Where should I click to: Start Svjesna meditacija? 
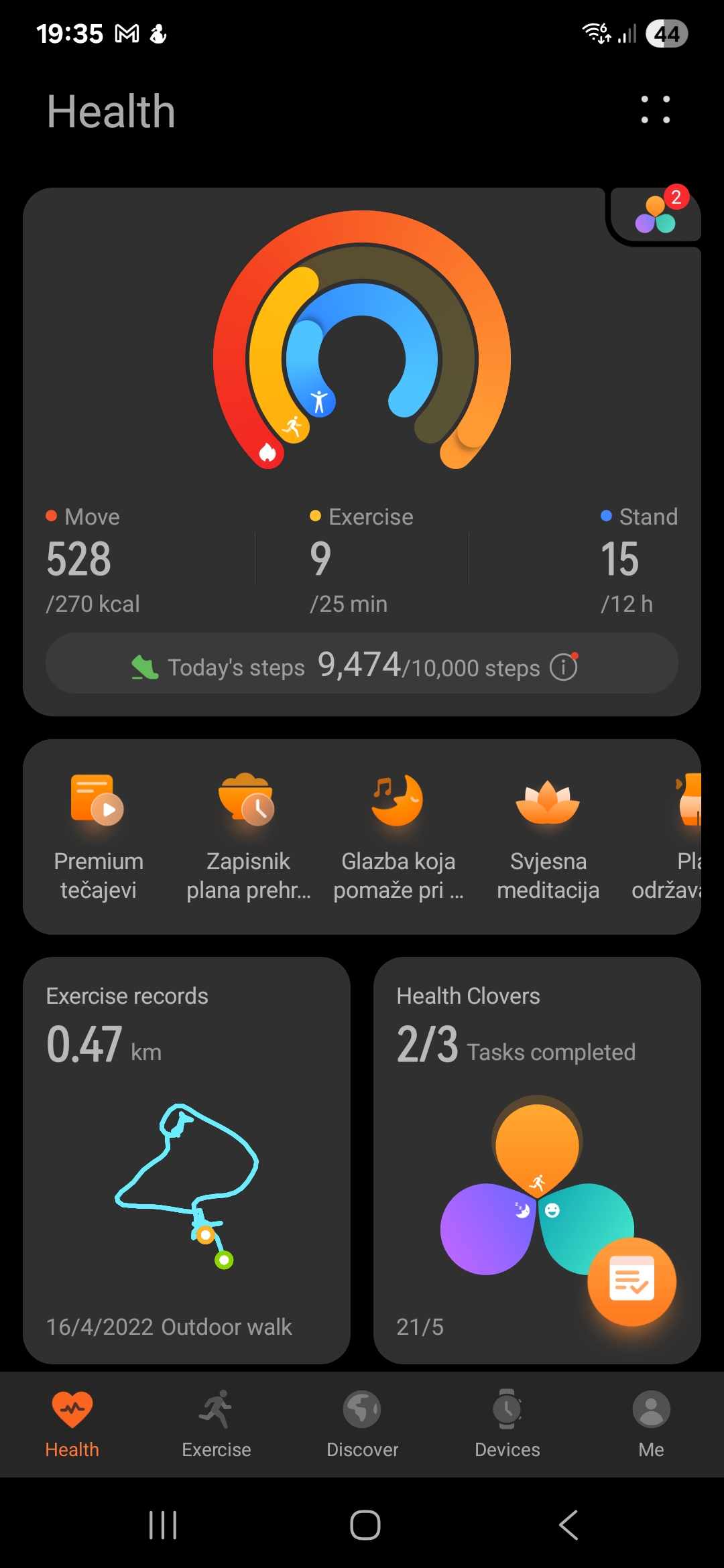point(548,837)
